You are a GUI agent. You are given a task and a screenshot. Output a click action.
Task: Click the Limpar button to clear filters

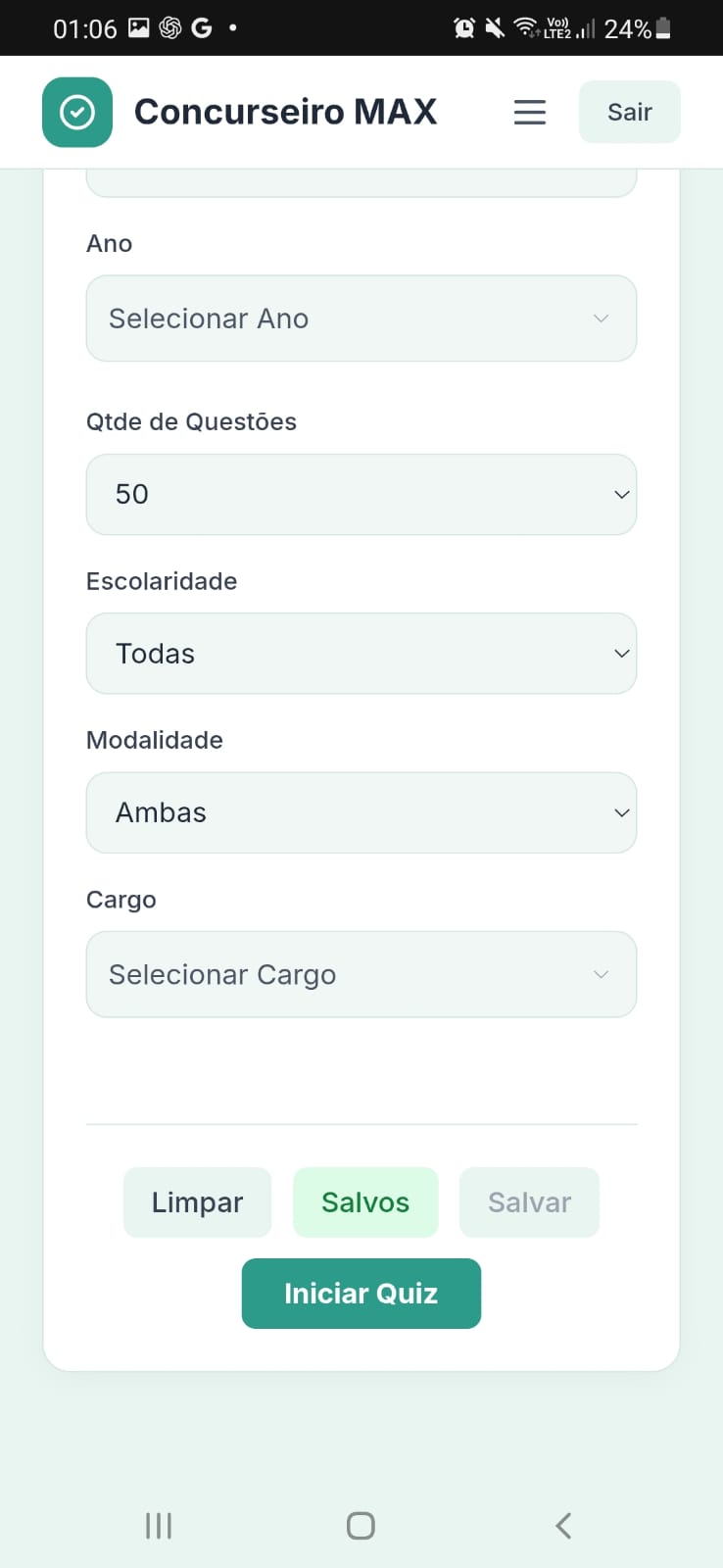[197, 1202]
